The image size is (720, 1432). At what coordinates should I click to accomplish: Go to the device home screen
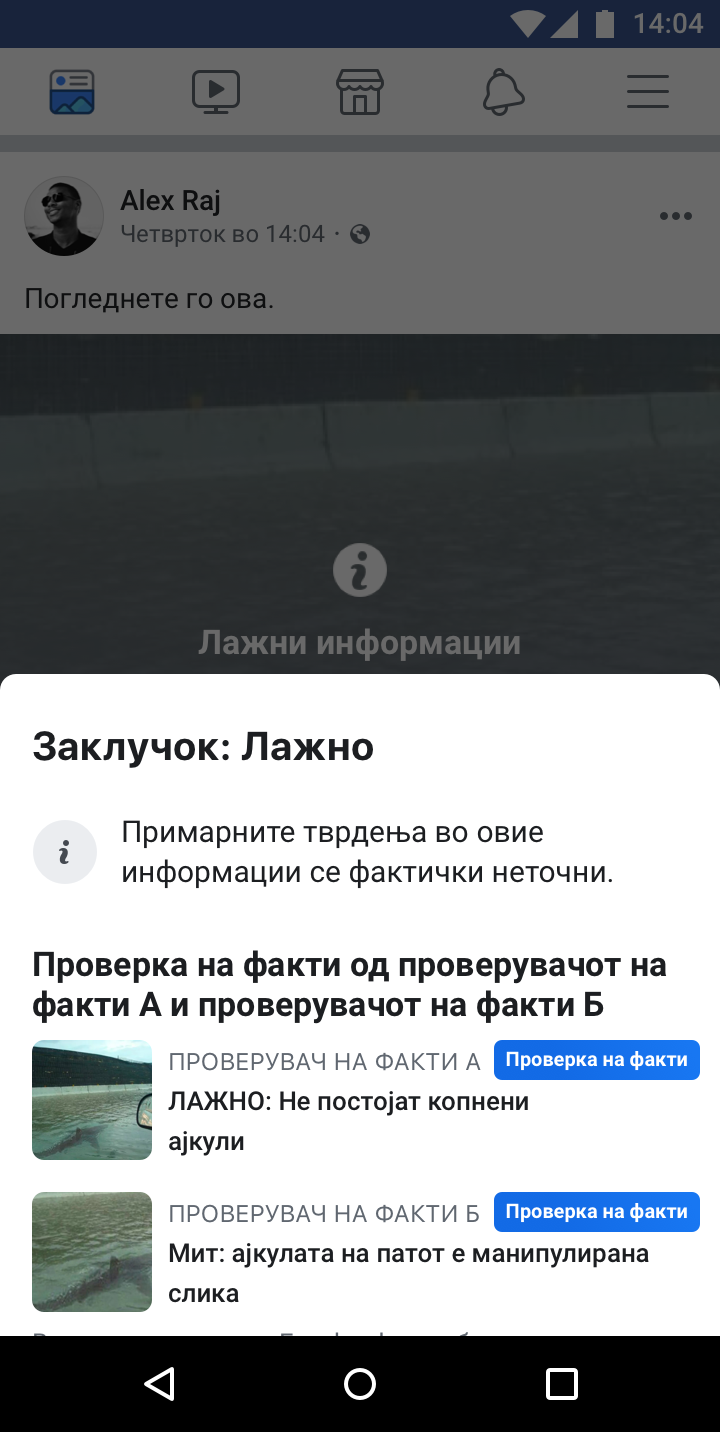coord(360,1384)
